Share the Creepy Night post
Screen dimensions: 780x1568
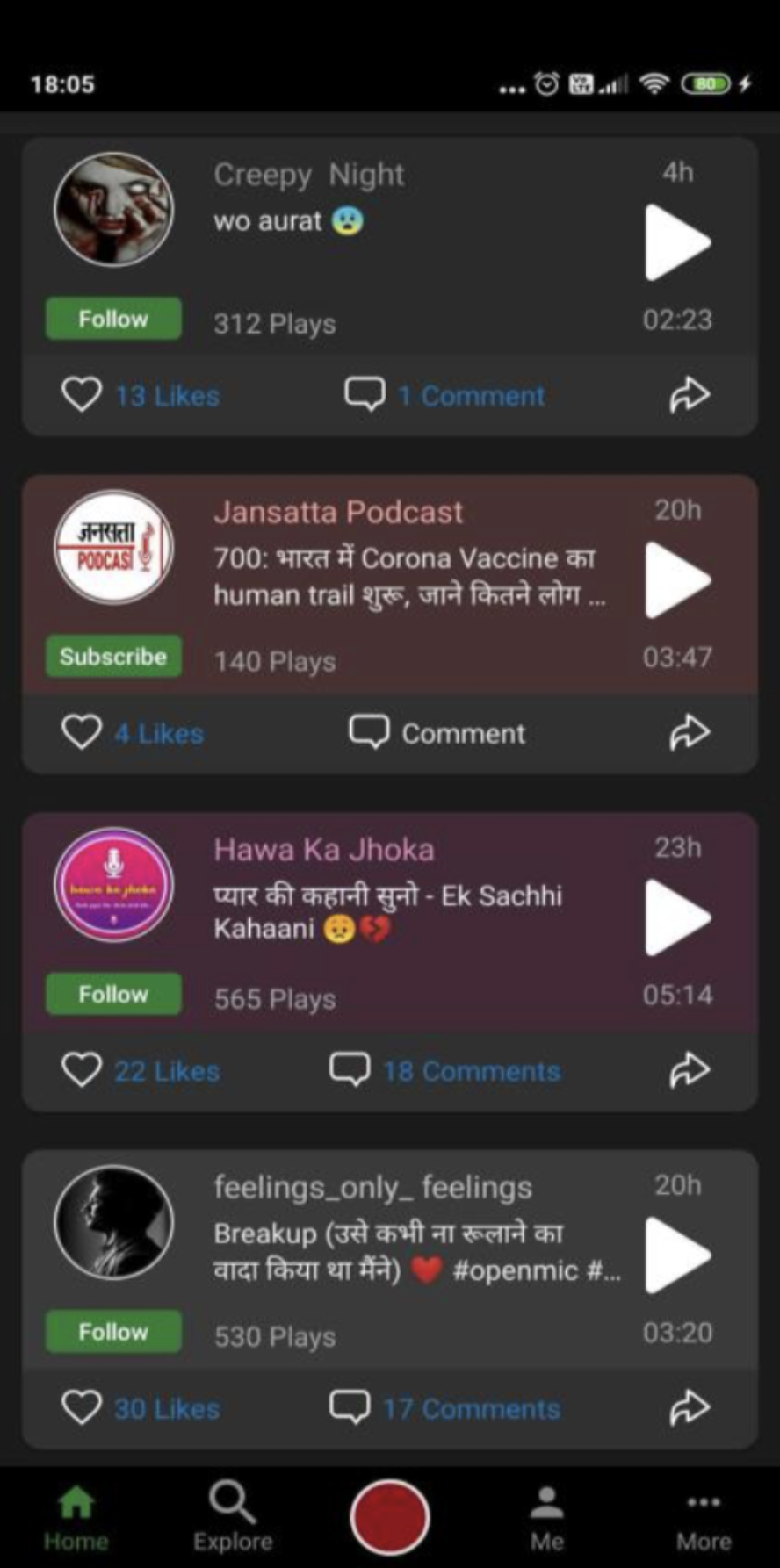[690, 395]
